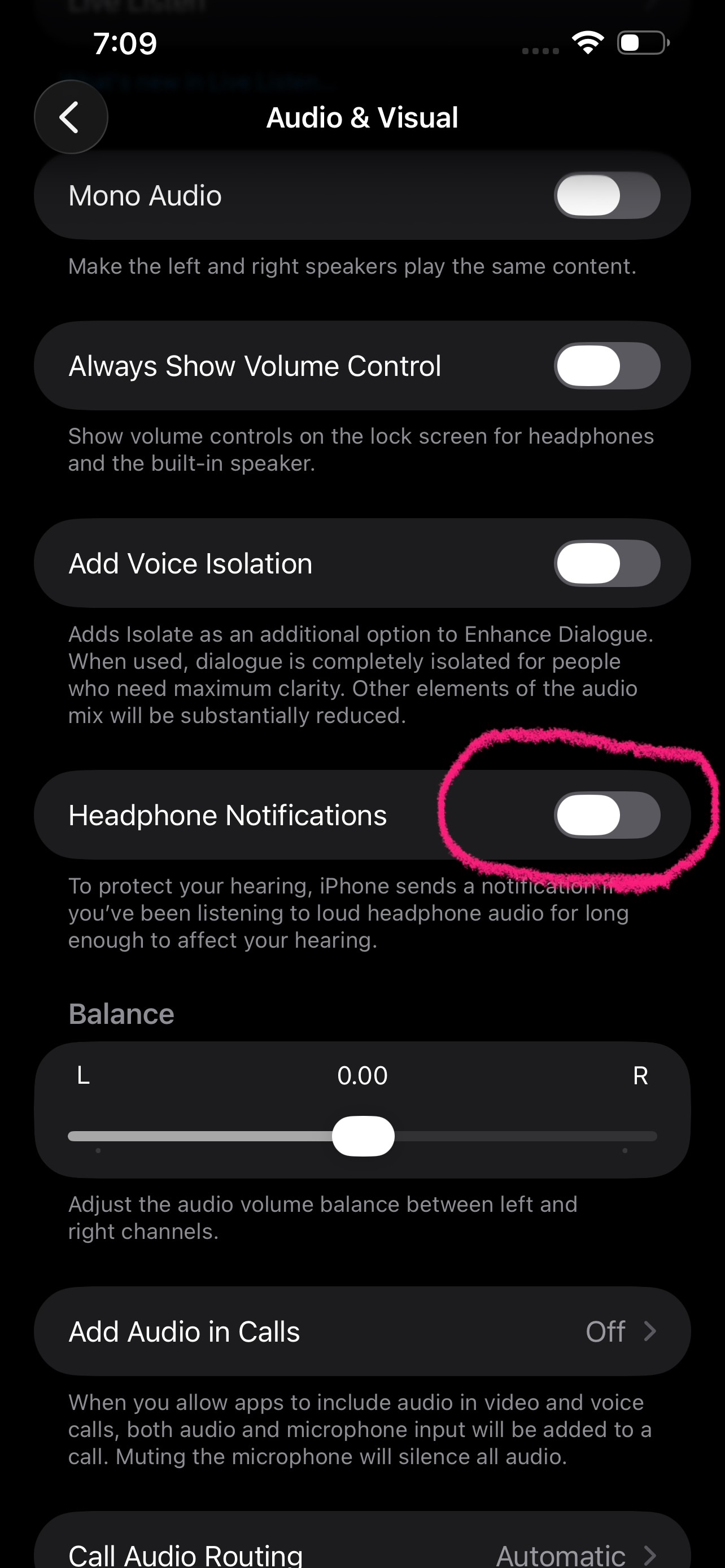Open Add Audio in Calls setting
725x1568 pixels.
coord(362,1331)
